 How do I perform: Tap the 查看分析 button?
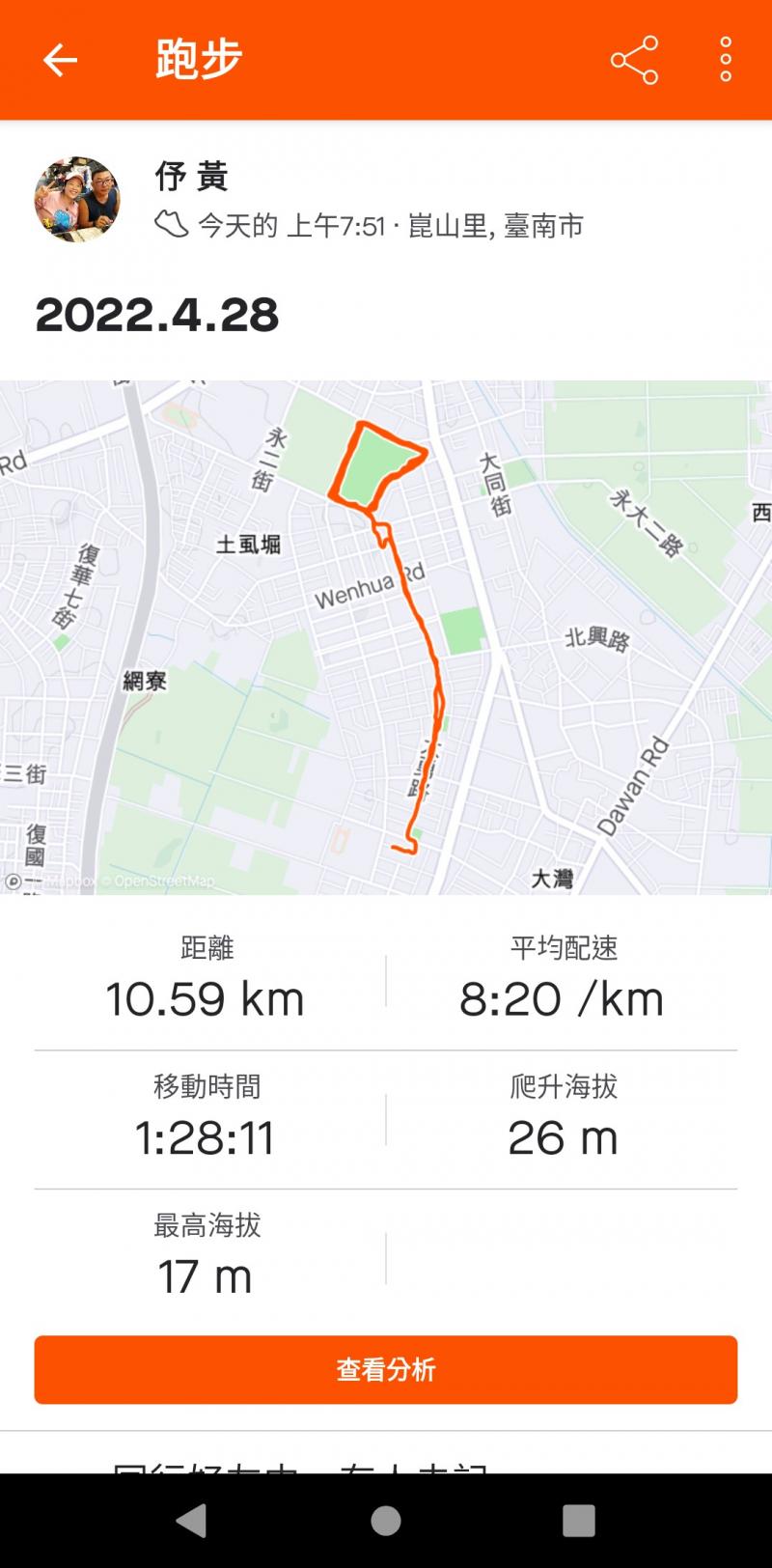(x=386, y=1369)
